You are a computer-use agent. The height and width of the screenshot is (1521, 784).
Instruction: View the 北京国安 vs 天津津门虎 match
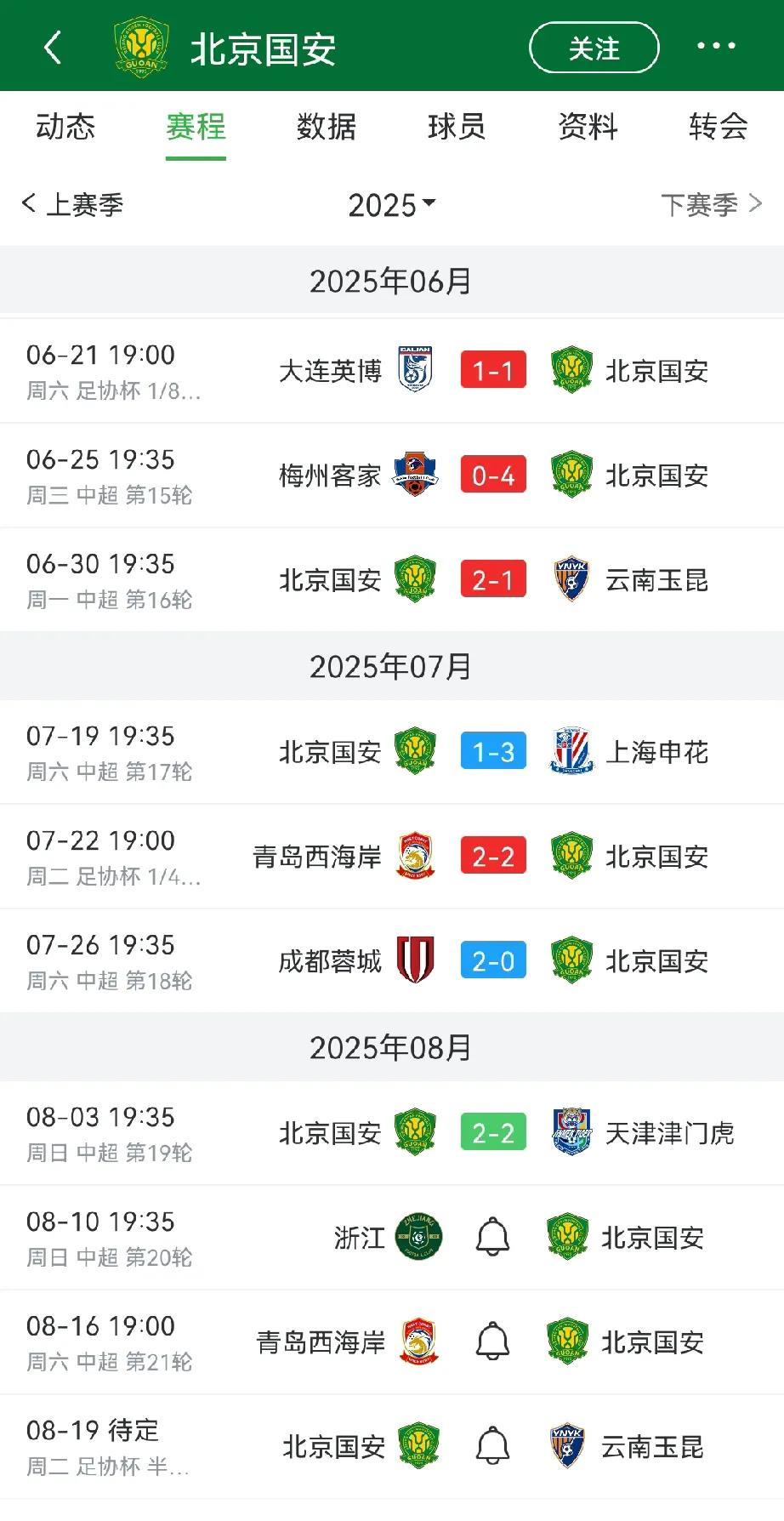pyautogui.click(x=493, y=1133)
